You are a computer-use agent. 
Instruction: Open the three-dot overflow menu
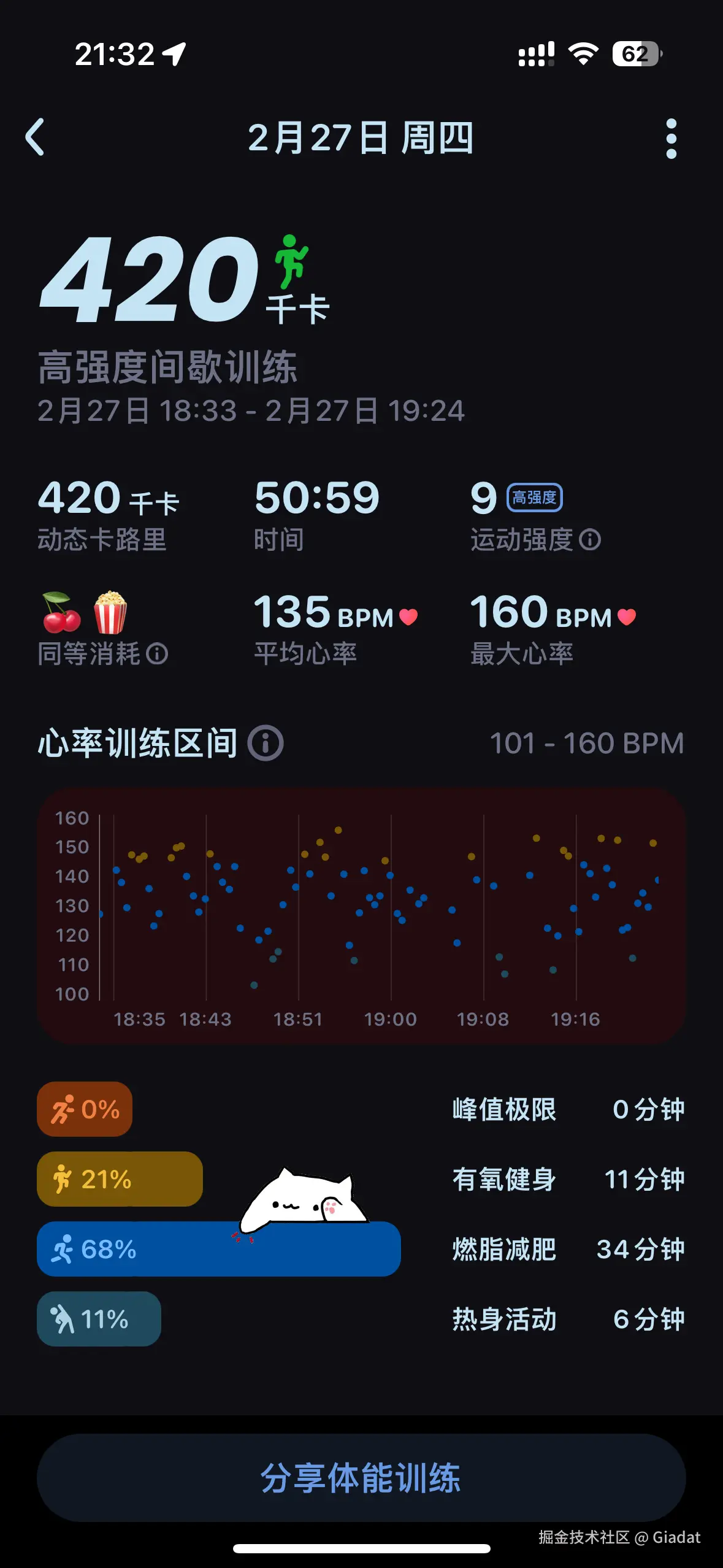[x=671, y=139]
